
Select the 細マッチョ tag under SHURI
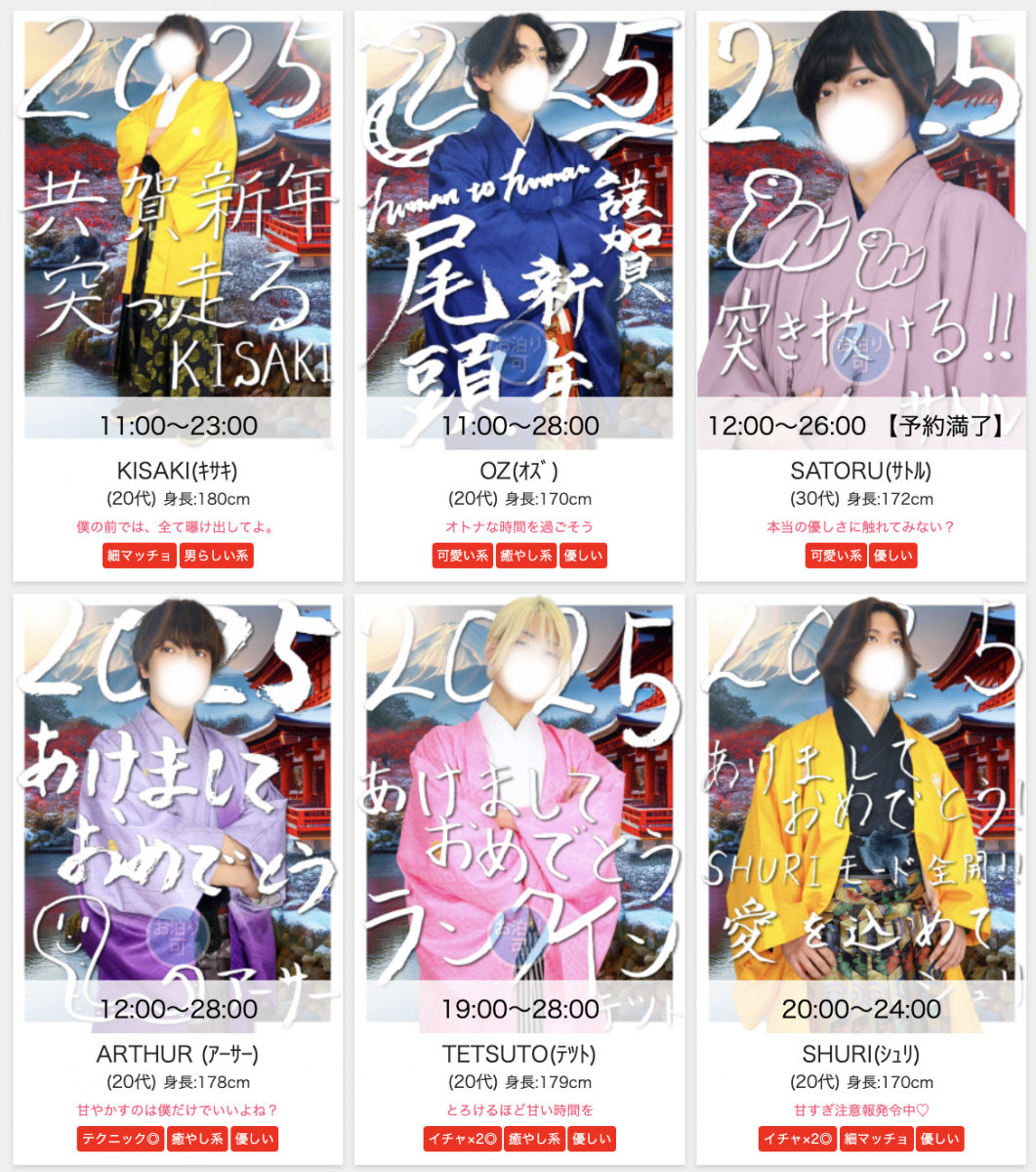pos(876,1139)
